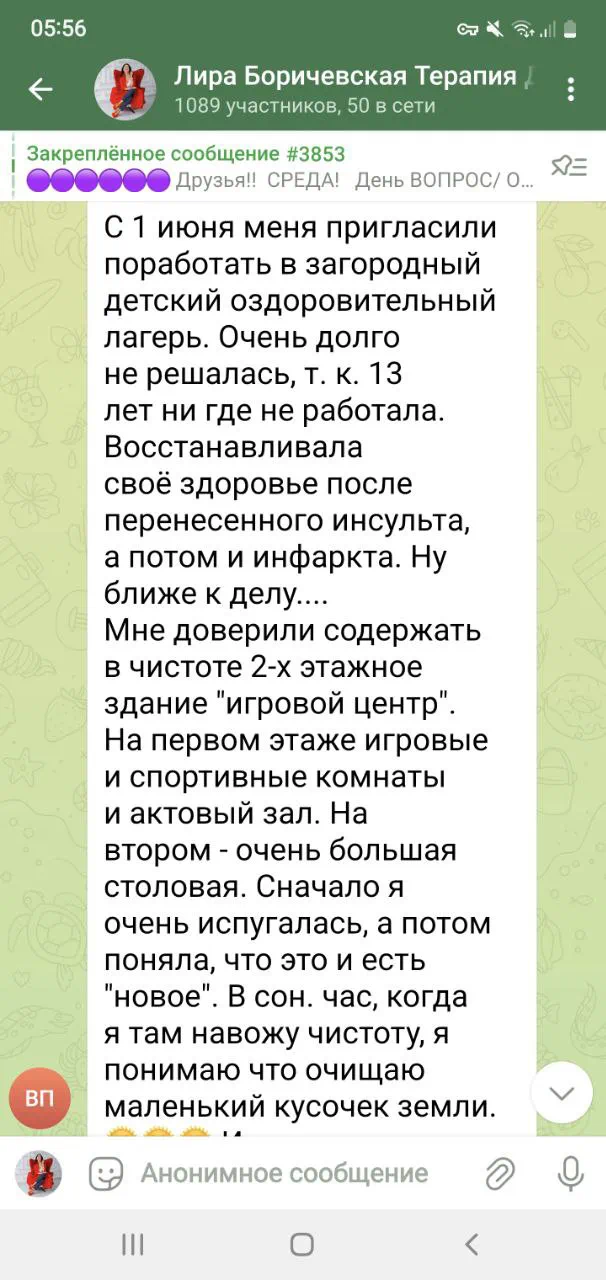Change the send-as profile avatar
Viewport: 606px width, 1280px height.
38,1173
